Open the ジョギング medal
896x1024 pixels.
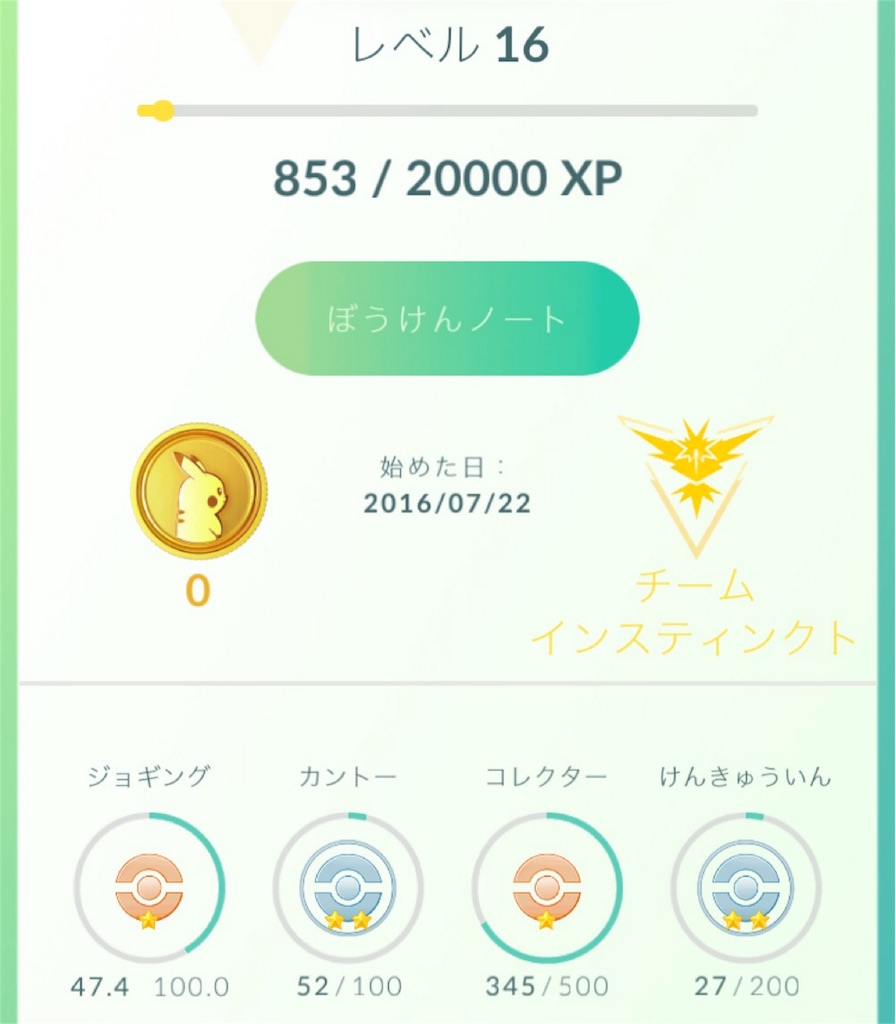point(149,888)
